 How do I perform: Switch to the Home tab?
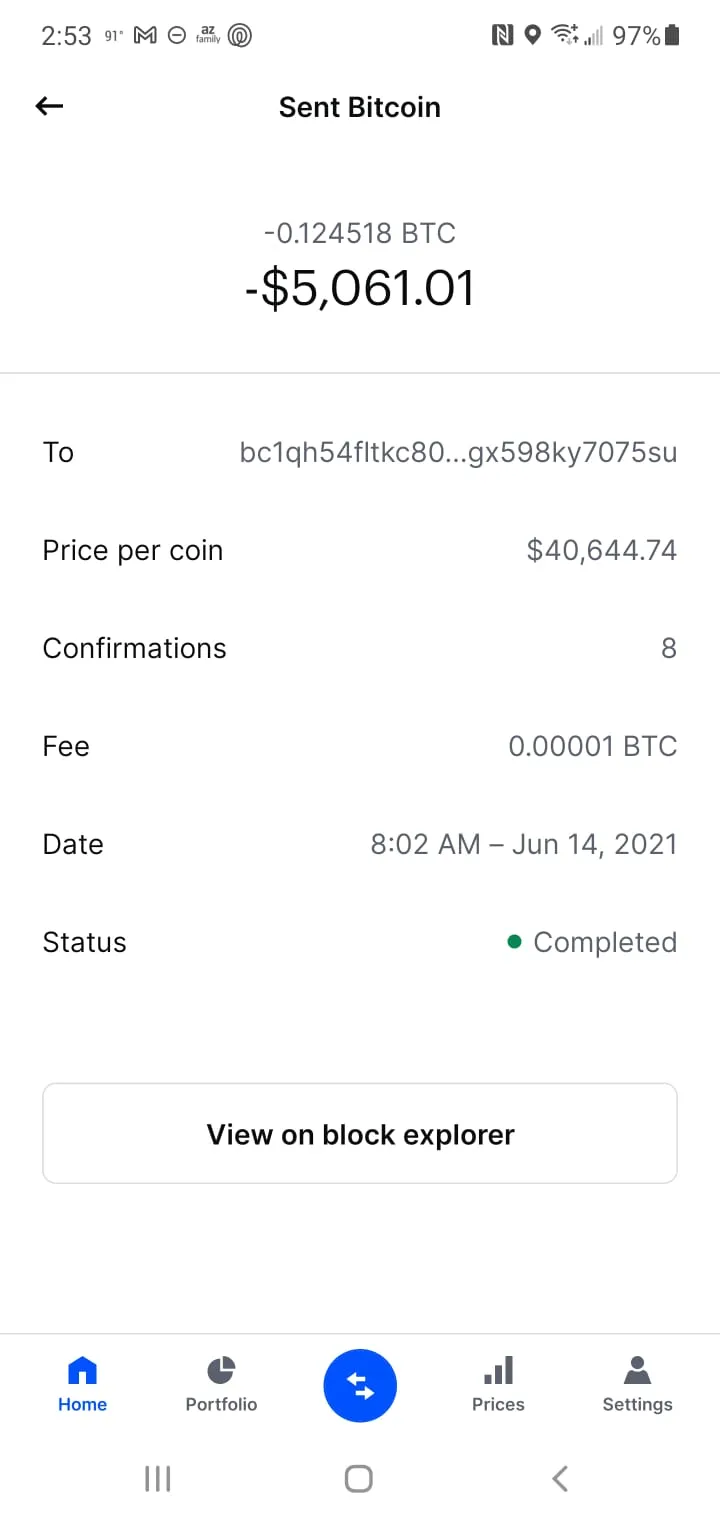click(x=82, y=1385)
